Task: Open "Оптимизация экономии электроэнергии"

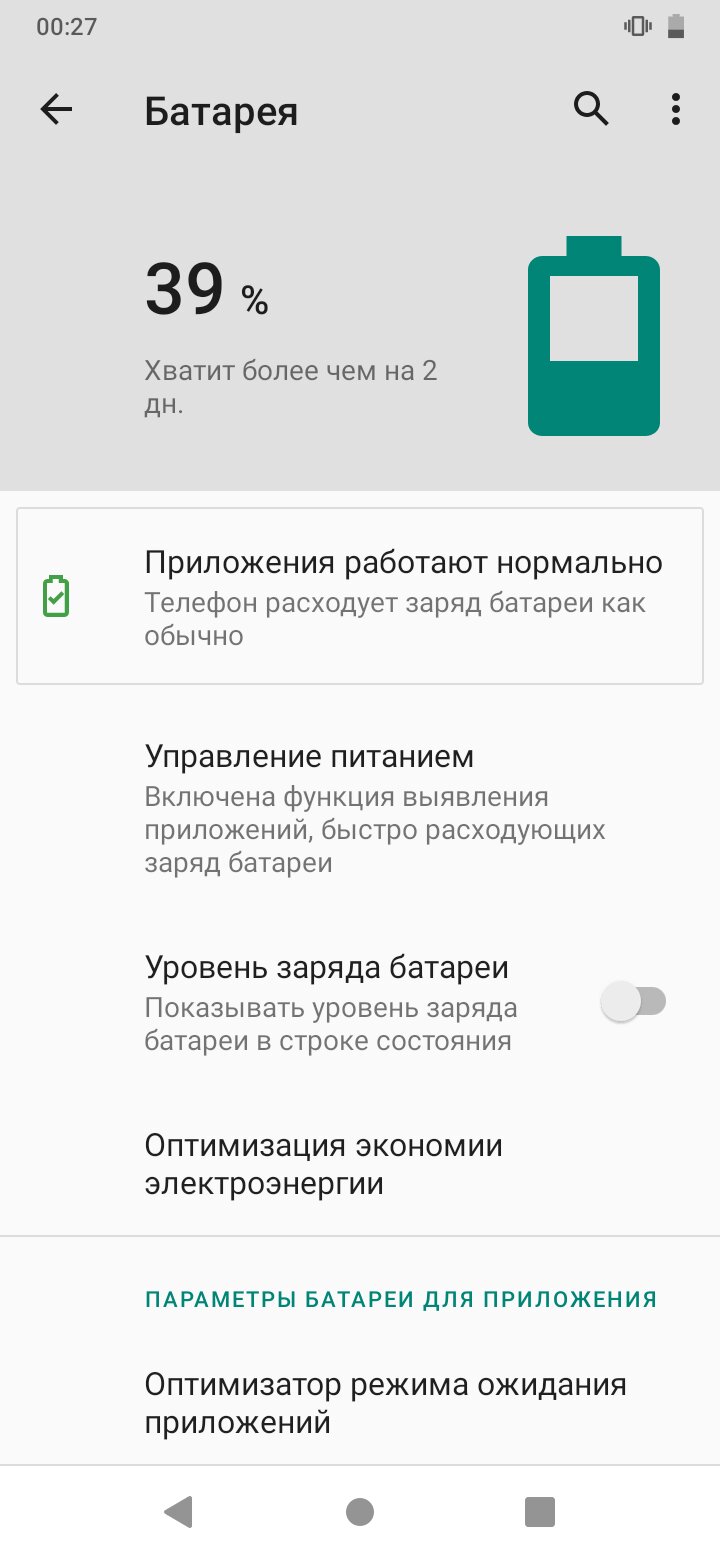Action: coord(360,1164)
